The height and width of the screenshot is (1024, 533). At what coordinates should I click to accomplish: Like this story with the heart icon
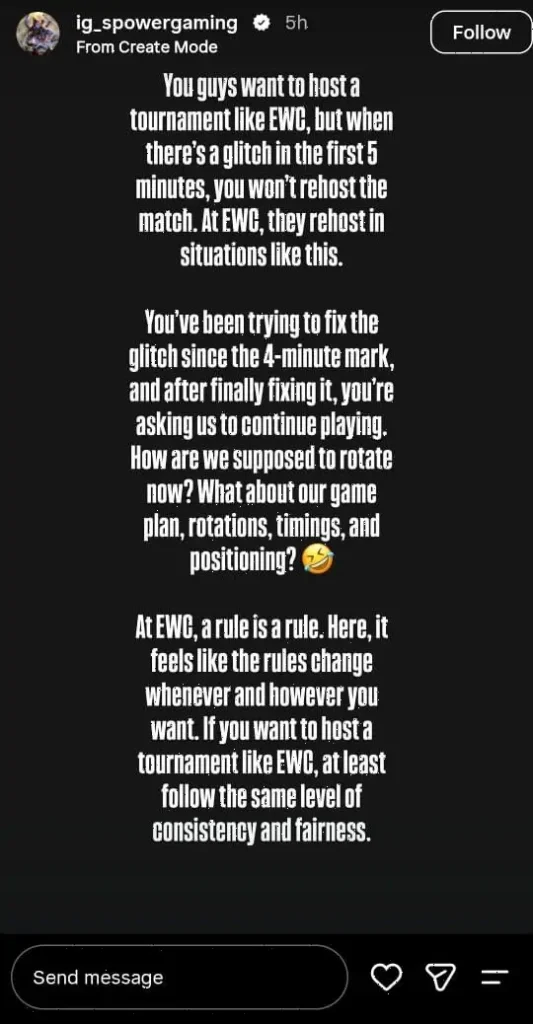[386, 977]
